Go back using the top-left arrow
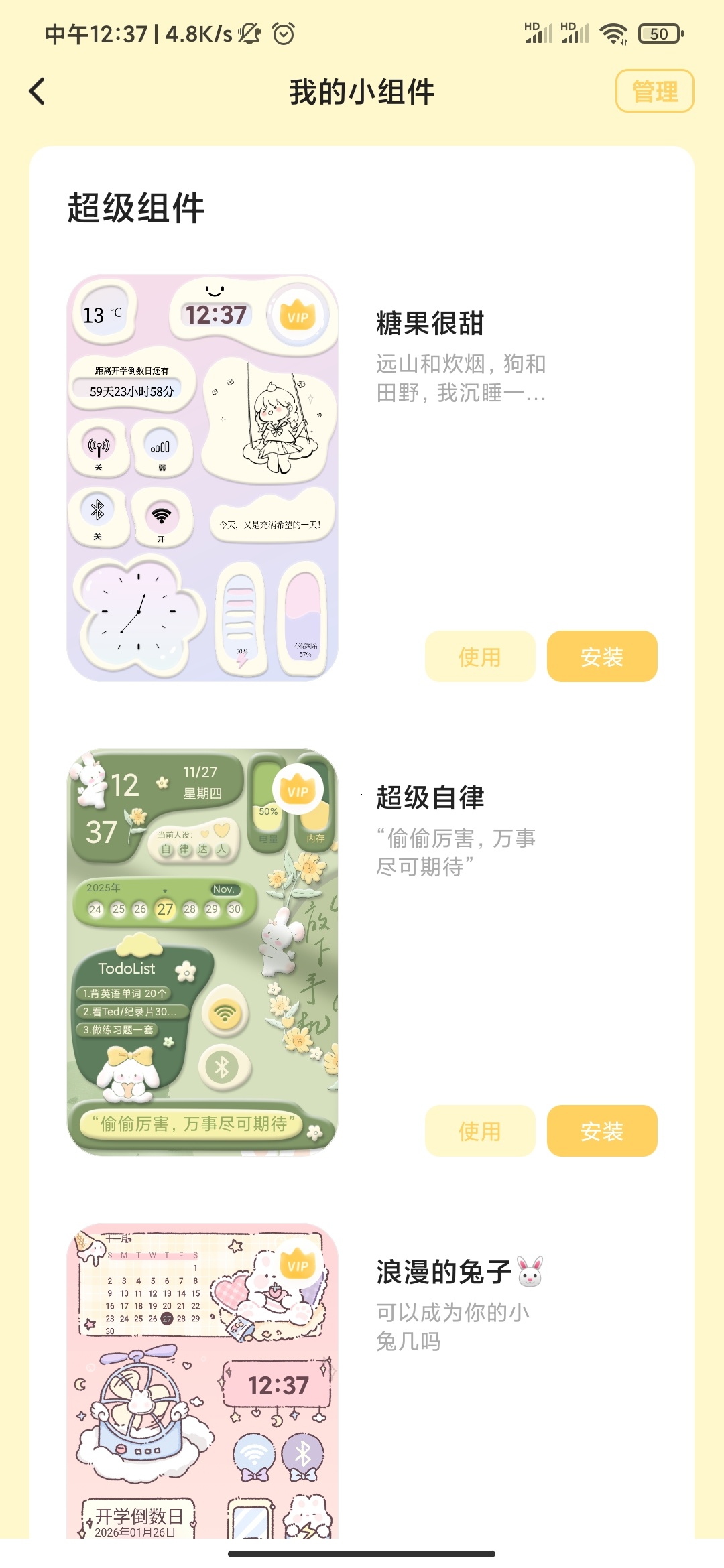Screen dimensions: 724x1568 [x=38, y=92]
